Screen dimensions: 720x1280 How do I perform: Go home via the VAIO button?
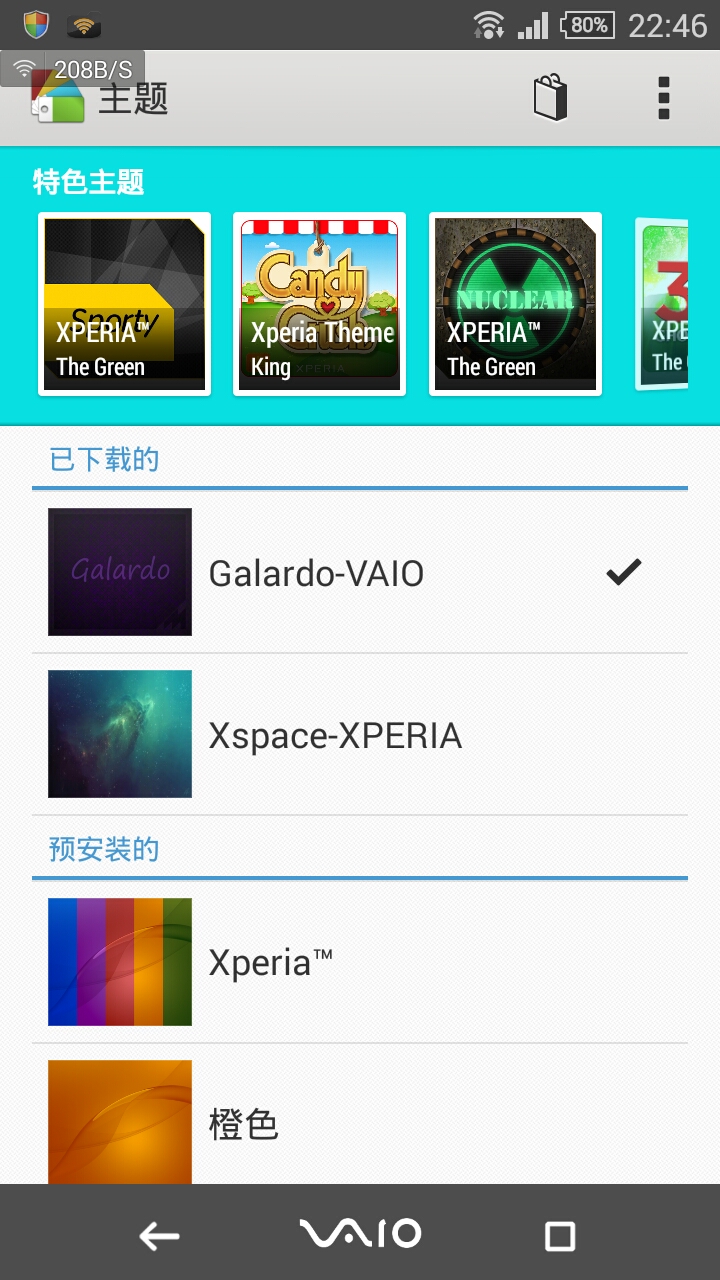pos(360,1234)
